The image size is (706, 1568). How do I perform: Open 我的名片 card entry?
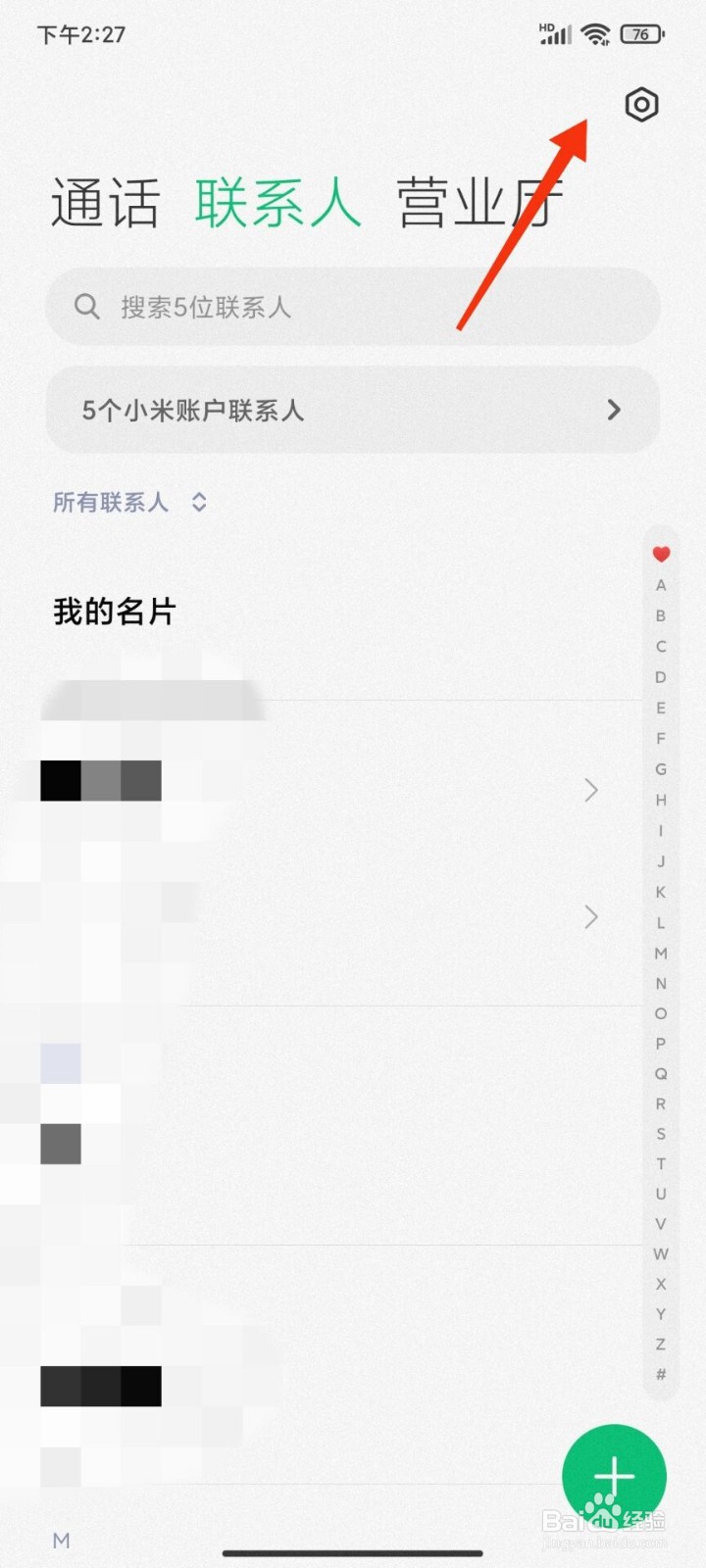113,611
